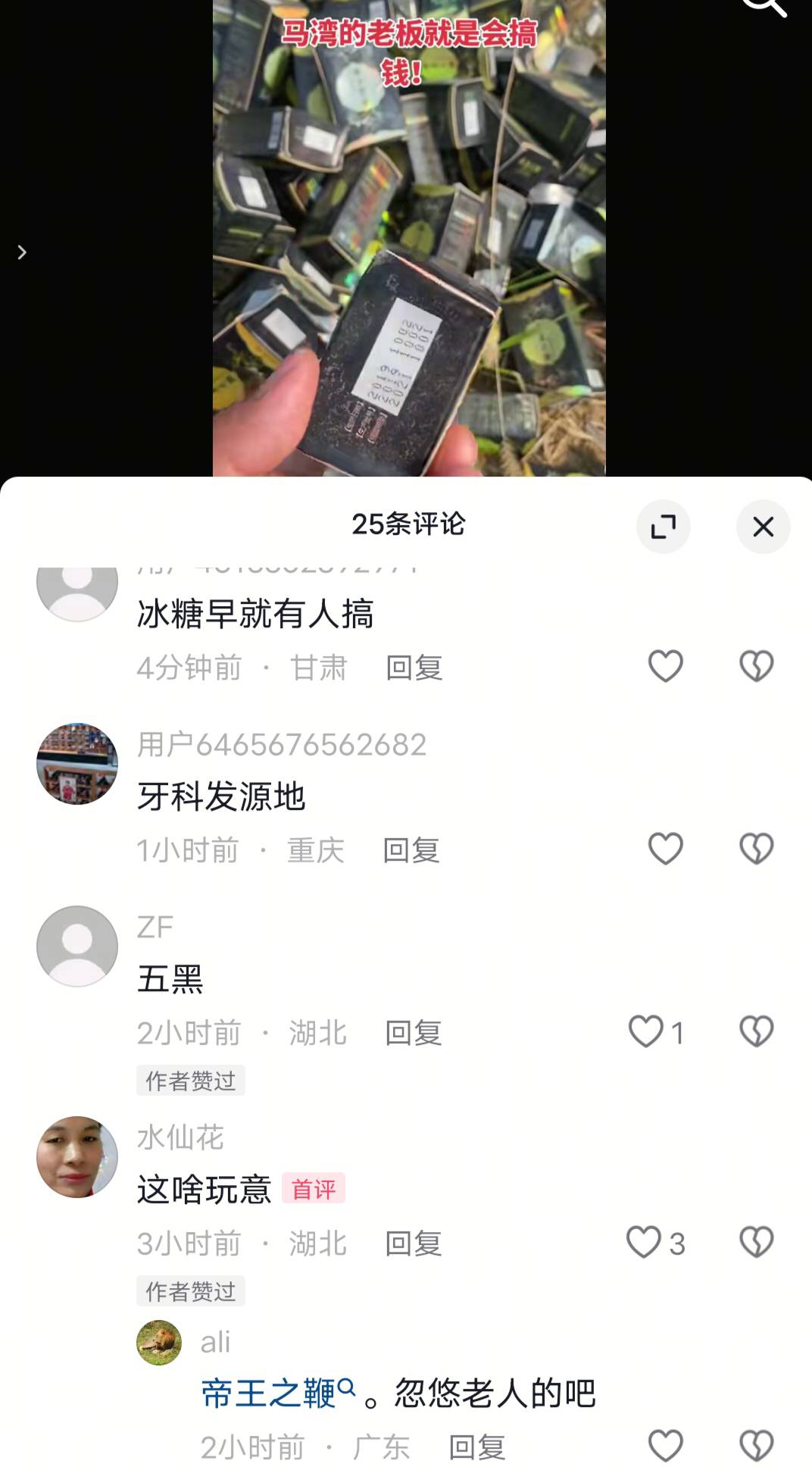Like 冰糖早就有人搞 comment with heart icon
Screen dimensions: 812x1470
tap(664, 667)
